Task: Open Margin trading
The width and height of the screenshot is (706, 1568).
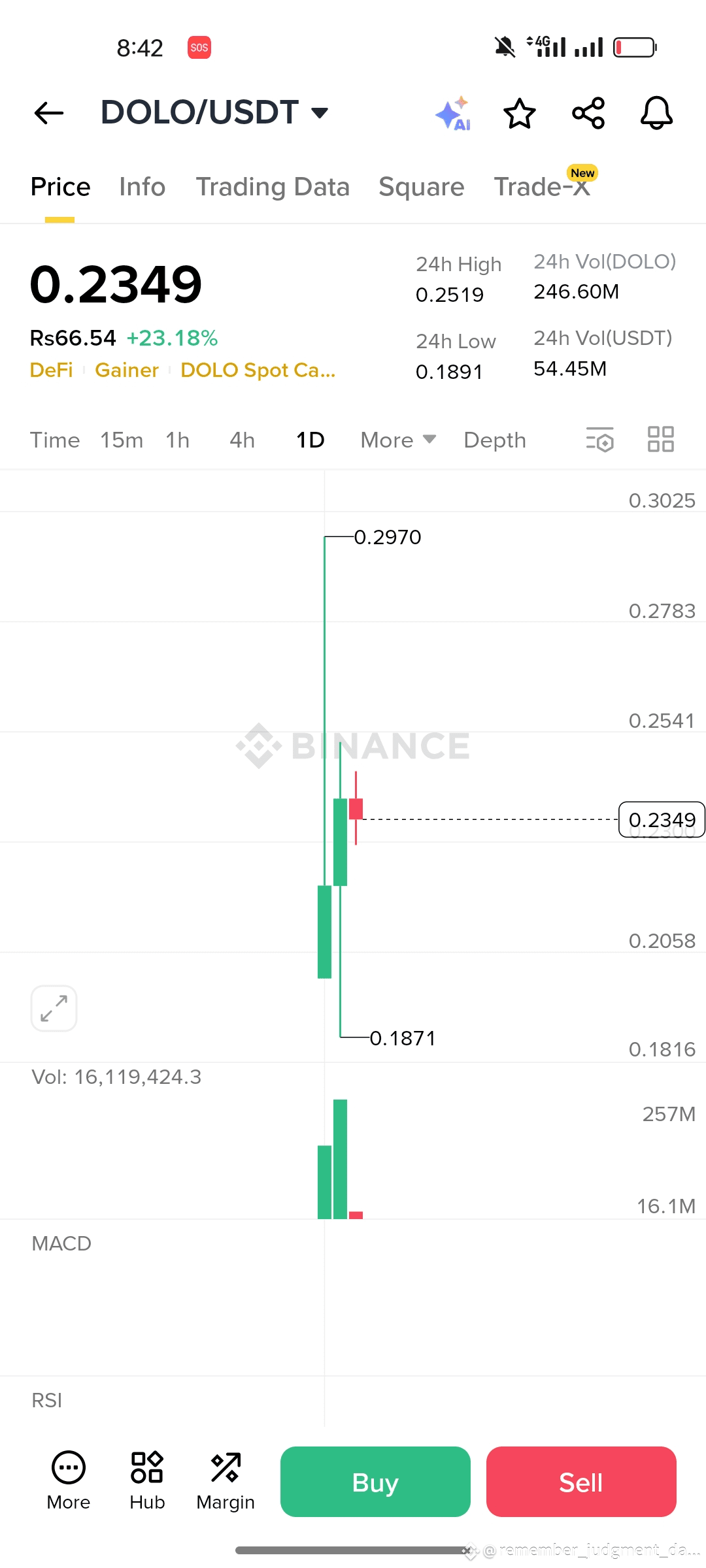Action: 226,1481
